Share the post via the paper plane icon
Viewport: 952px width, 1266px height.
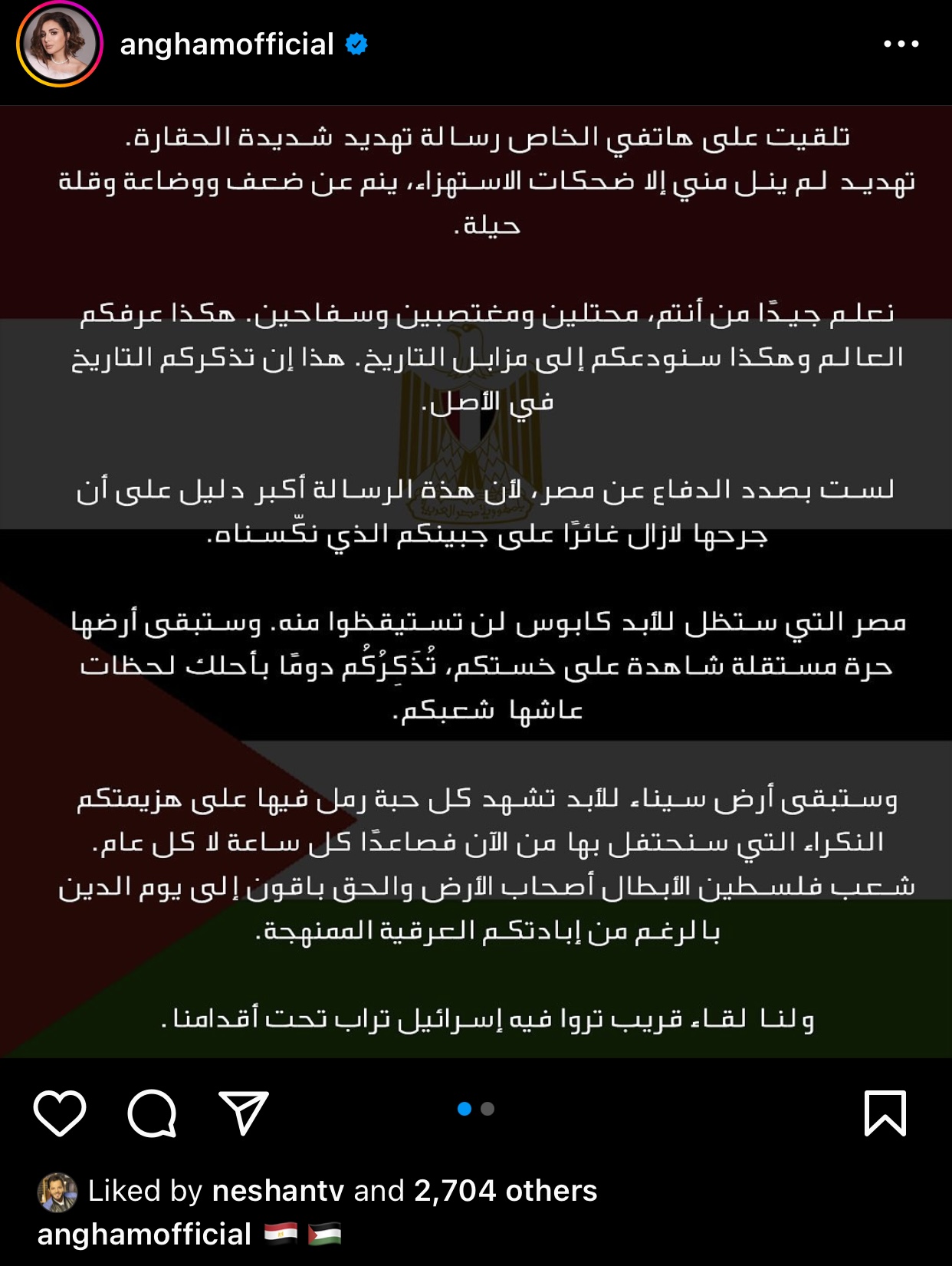pos(244,1113)
